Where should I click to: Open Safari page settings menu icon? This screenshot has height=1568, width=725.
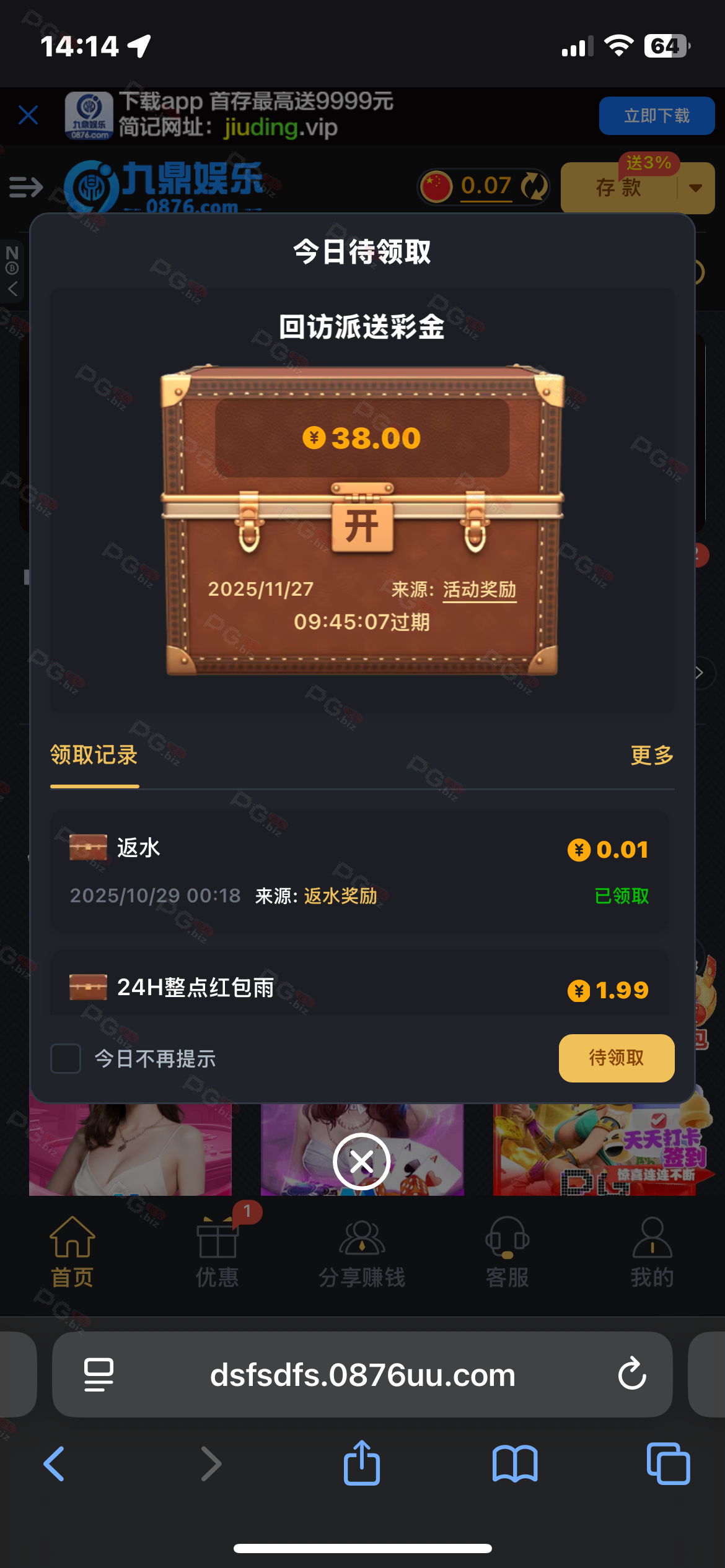[99, 1374]
